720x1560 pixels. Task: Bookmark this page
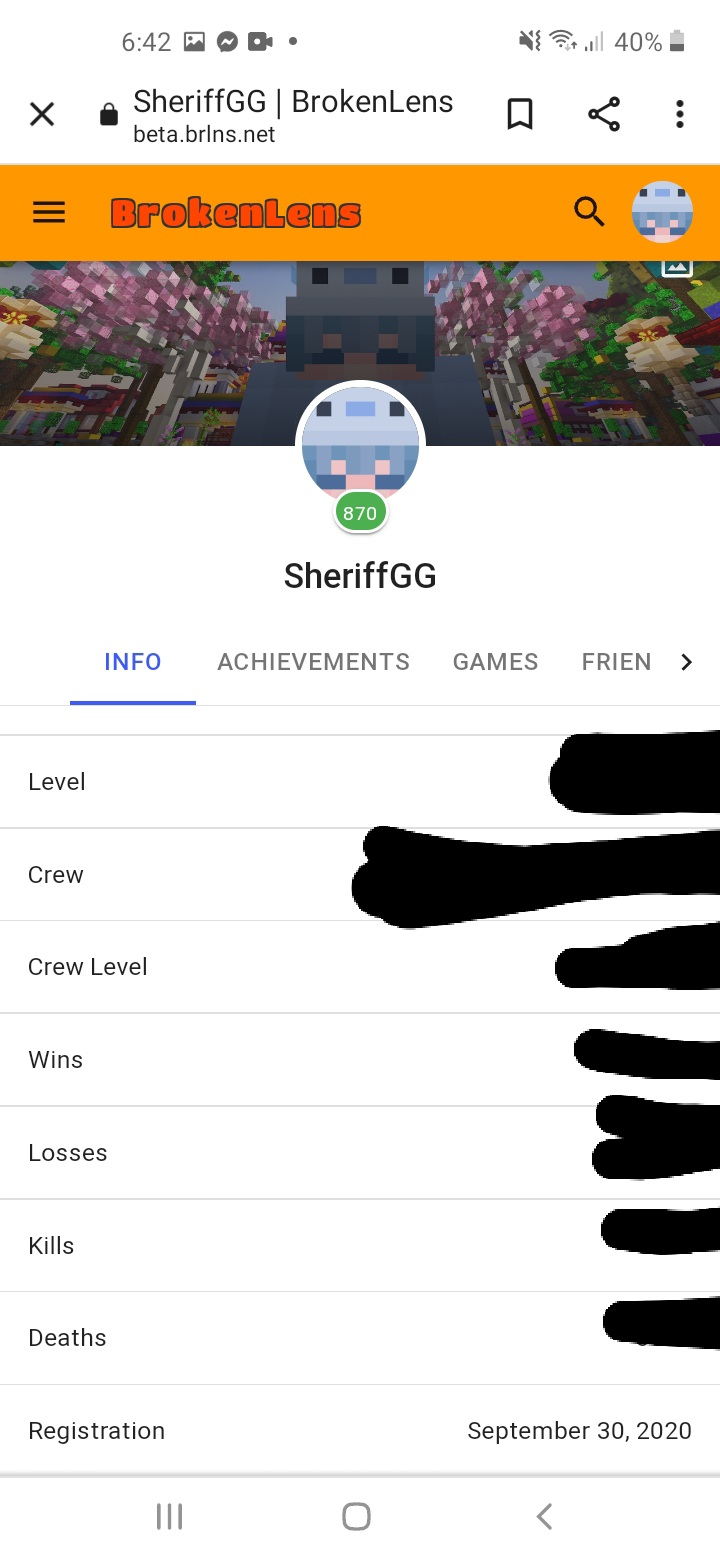[x=520, y=115]
